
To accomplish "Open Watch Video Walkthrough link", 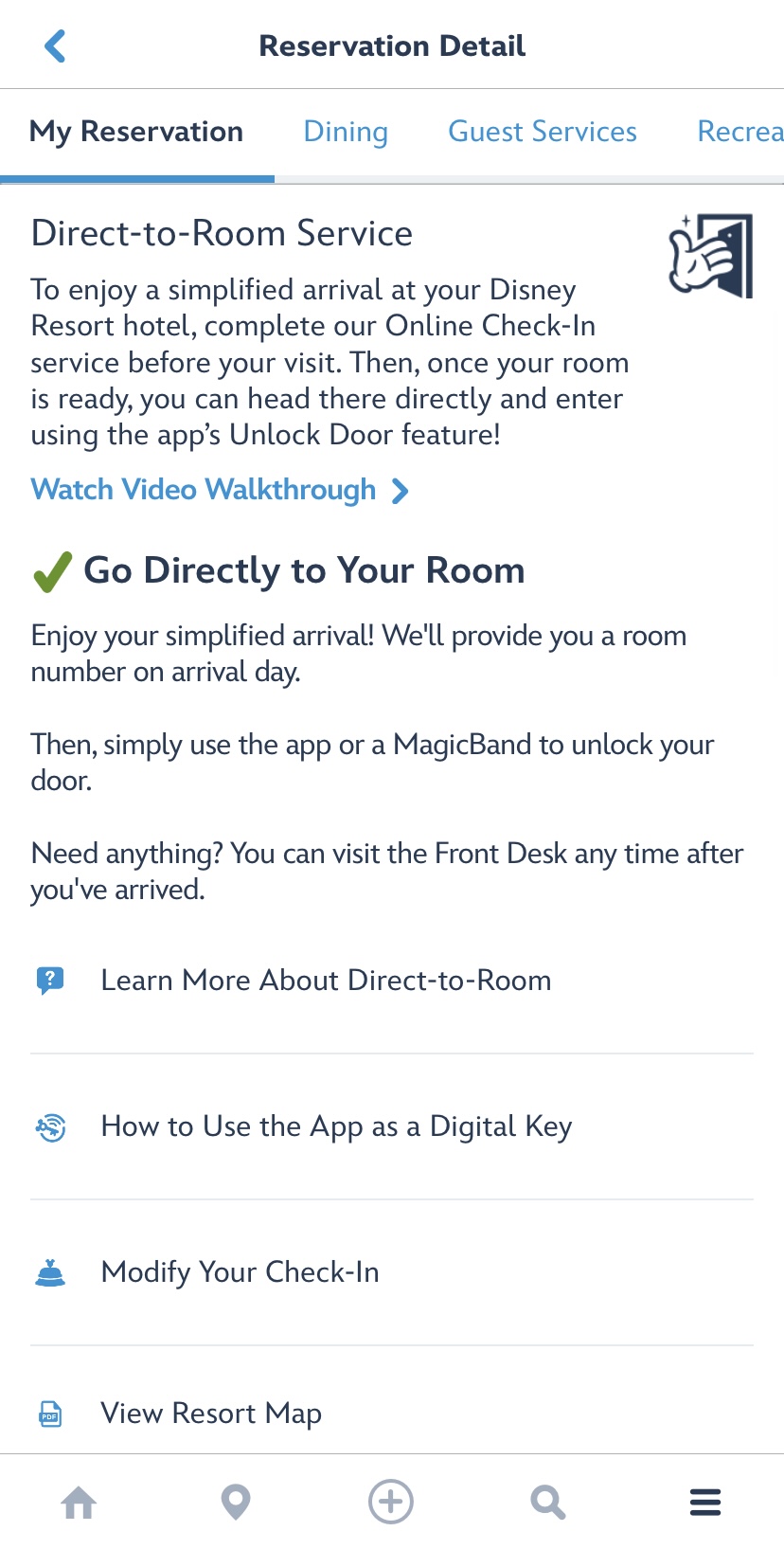I will [x=220, y=490].
